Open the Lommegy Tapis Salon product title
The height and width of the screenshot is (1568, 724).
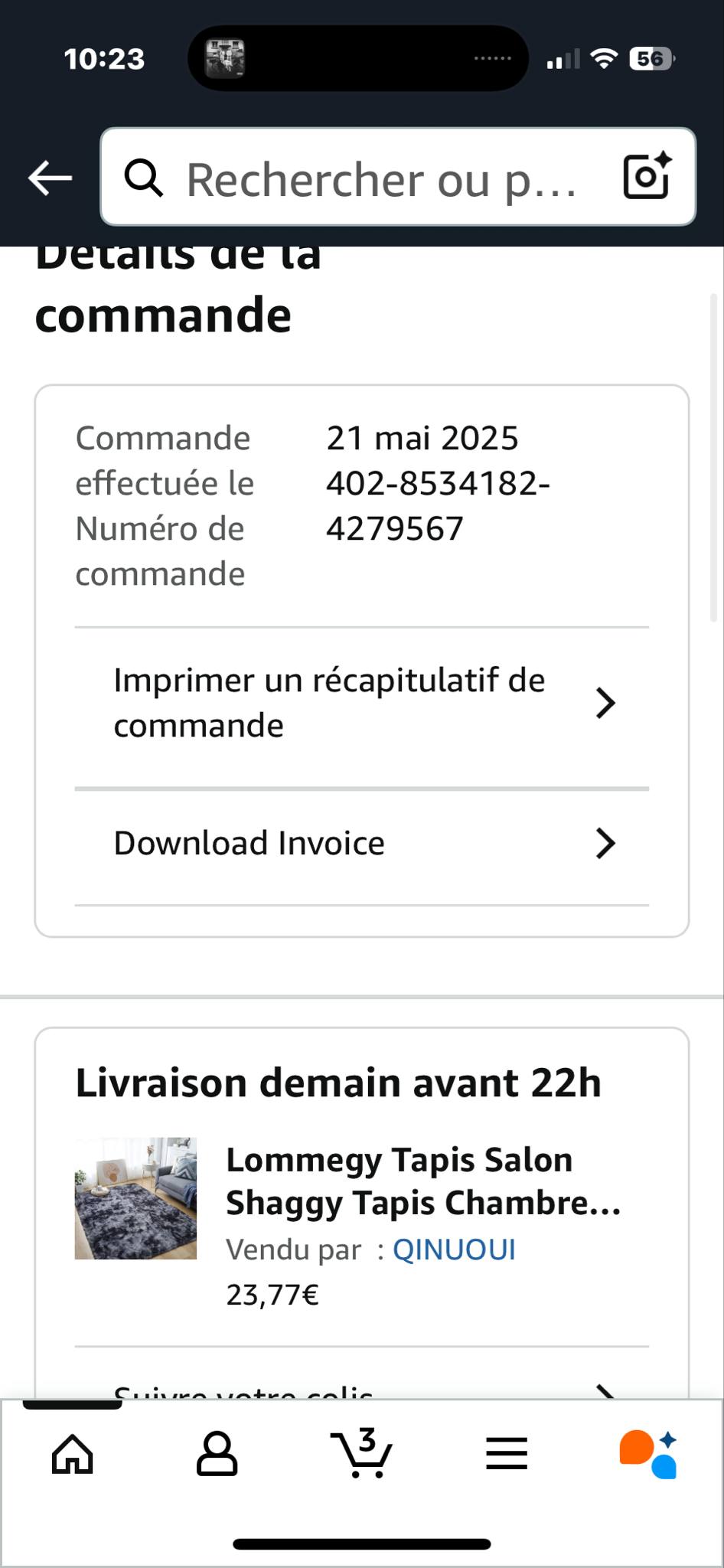[x=422, y=1181]
